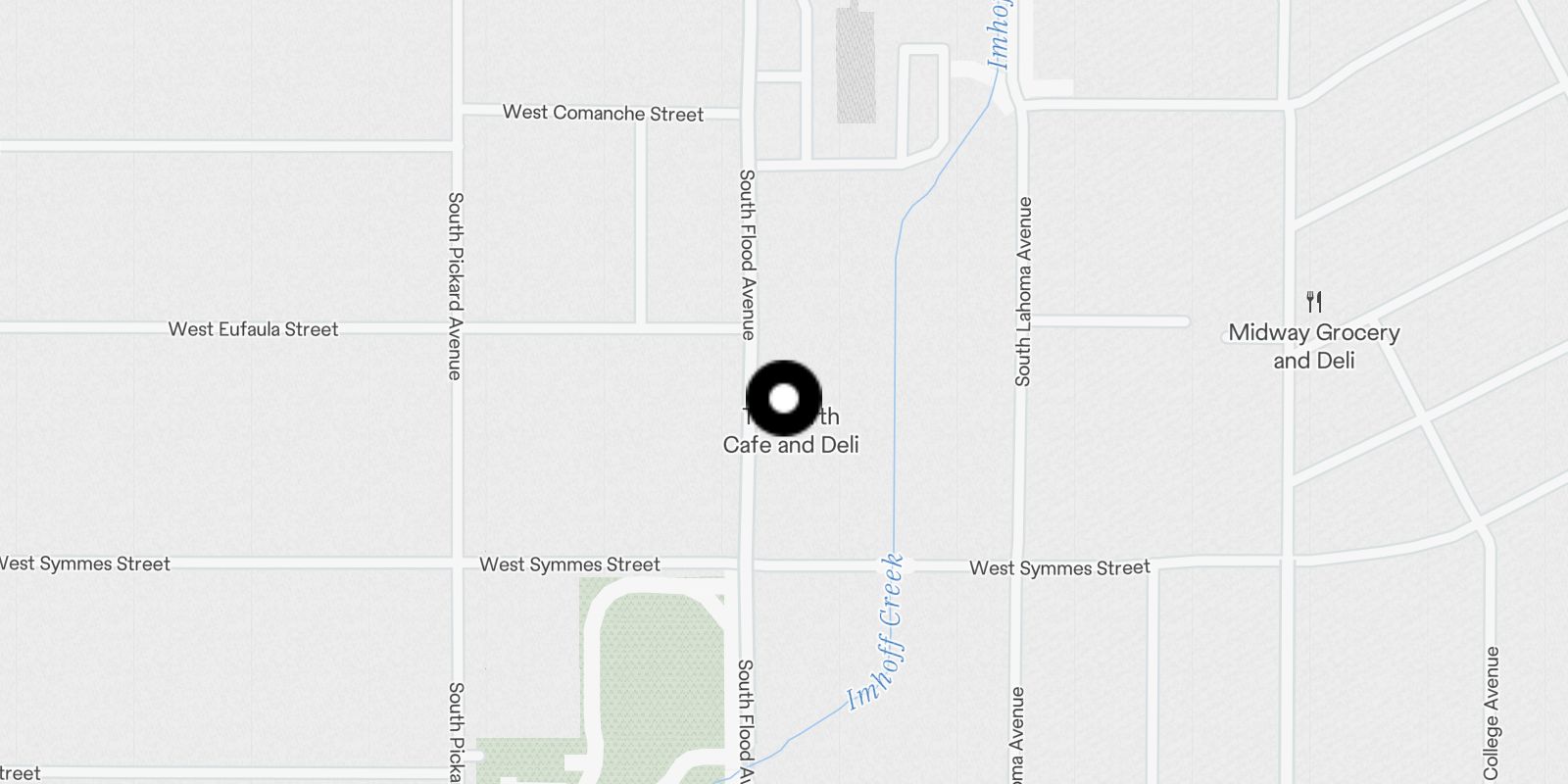Open the Midway Grocery and Deli place
The image size is (1568, 784).
[1314, 333]
